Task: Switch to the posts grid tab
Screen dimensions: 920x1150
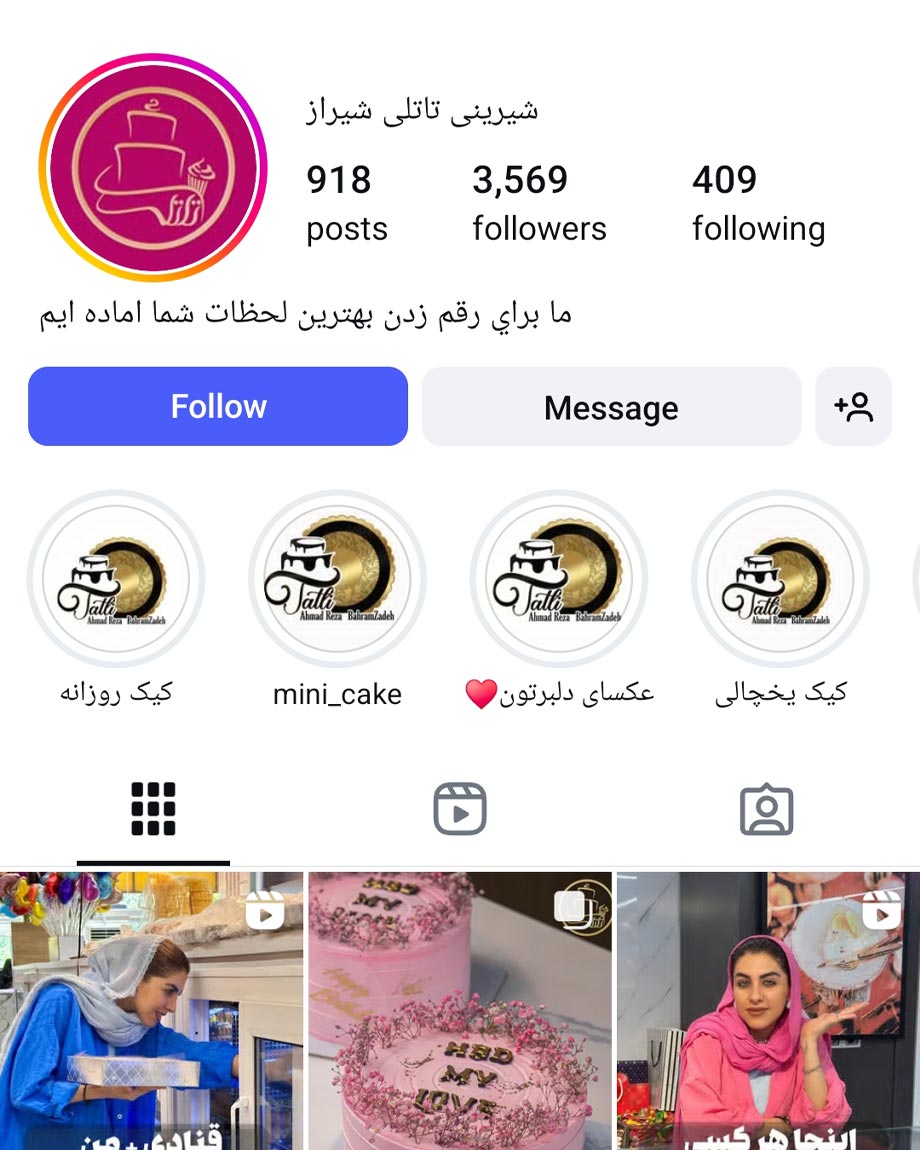Action: [x=153, y=809]
